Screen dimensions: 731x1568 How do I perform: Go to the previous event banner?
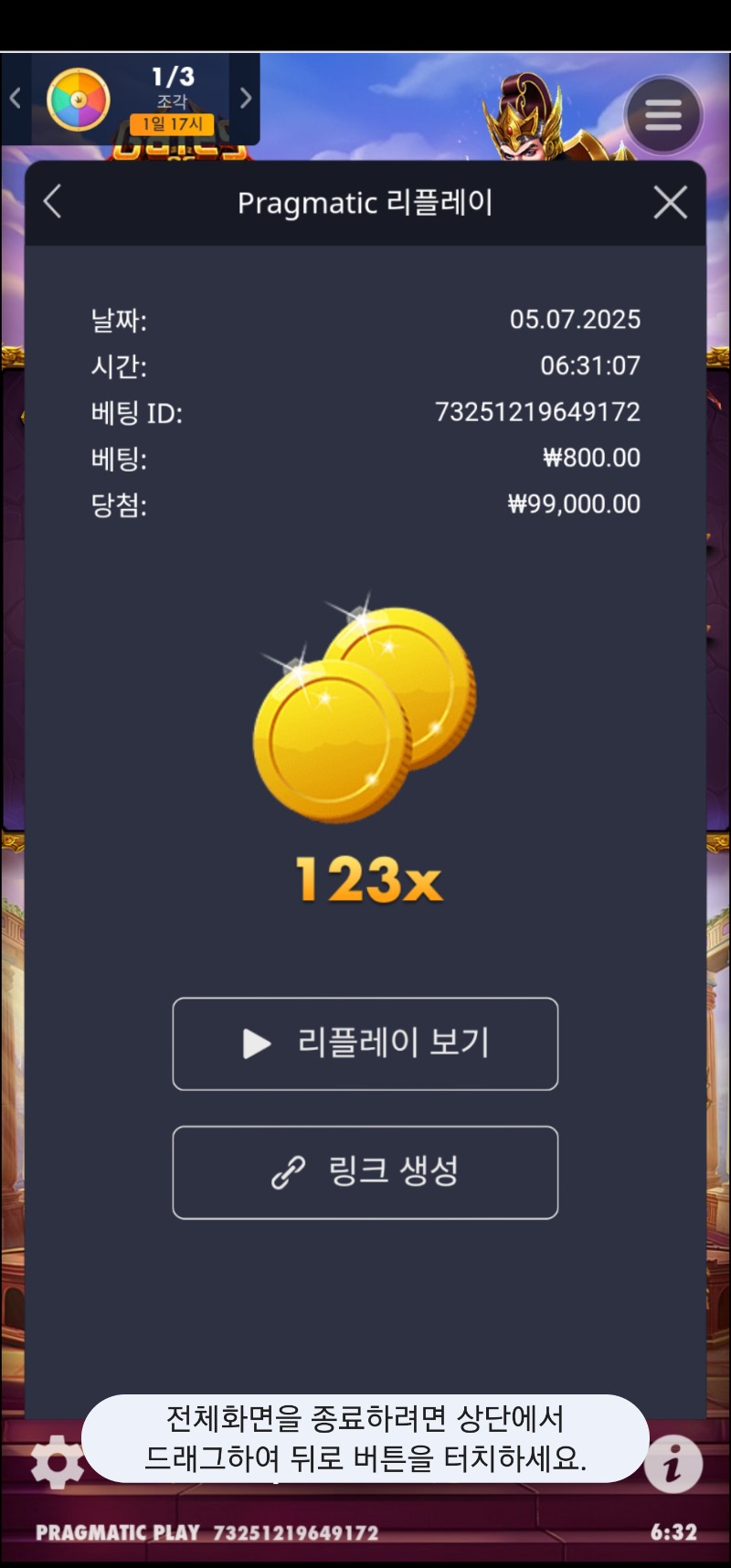[15, 98]
